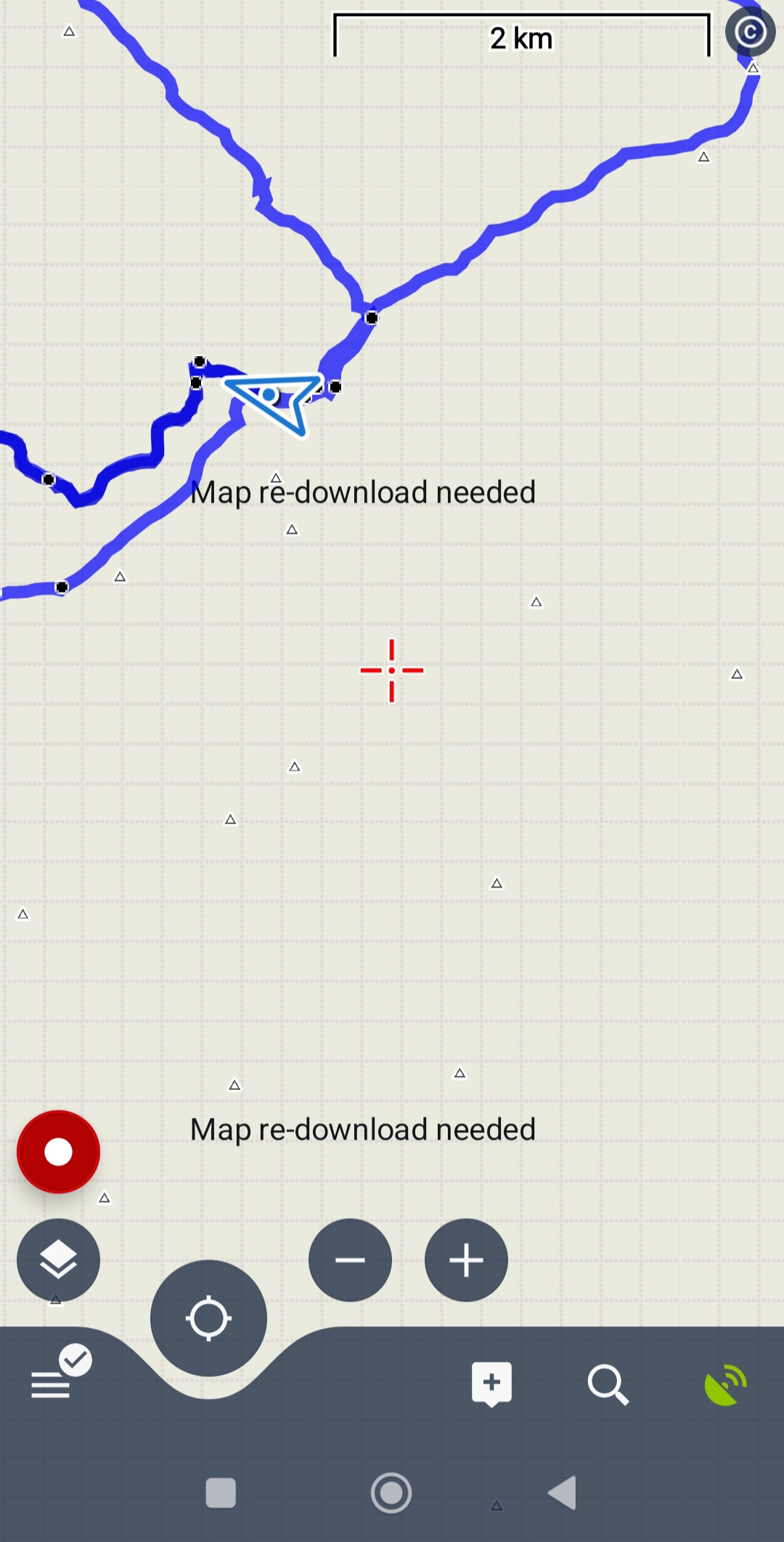Center the map on my location
The width and height of the screenshot is (784, 1542).
click(x=208, y=1318)
